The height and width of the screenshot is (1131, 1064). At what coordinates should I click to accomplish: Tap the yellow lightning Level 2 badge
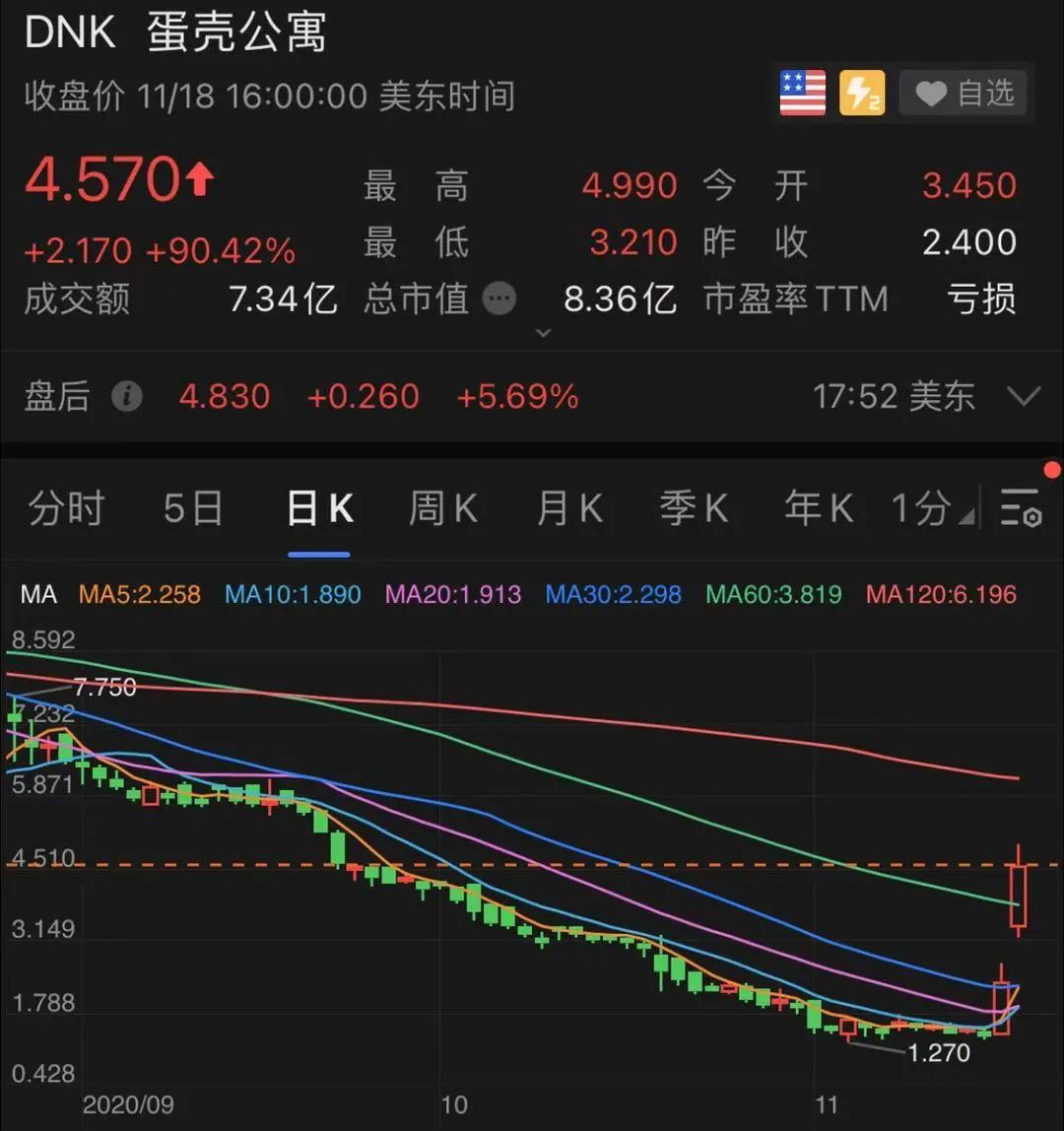861,94
